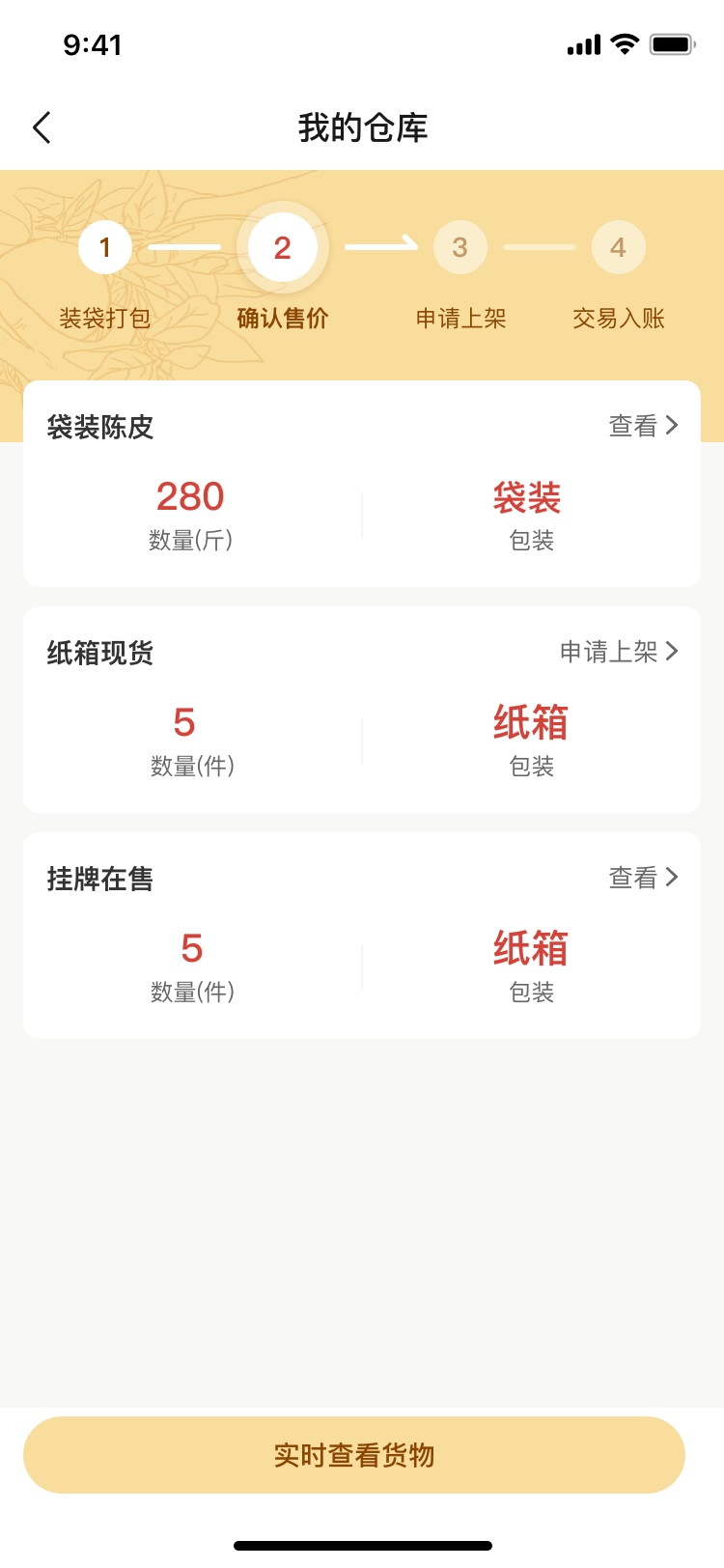The image size is (724, 1568).
Task: Tap 申请上架 in 纸箱现货 card
Action: (619, 652)
